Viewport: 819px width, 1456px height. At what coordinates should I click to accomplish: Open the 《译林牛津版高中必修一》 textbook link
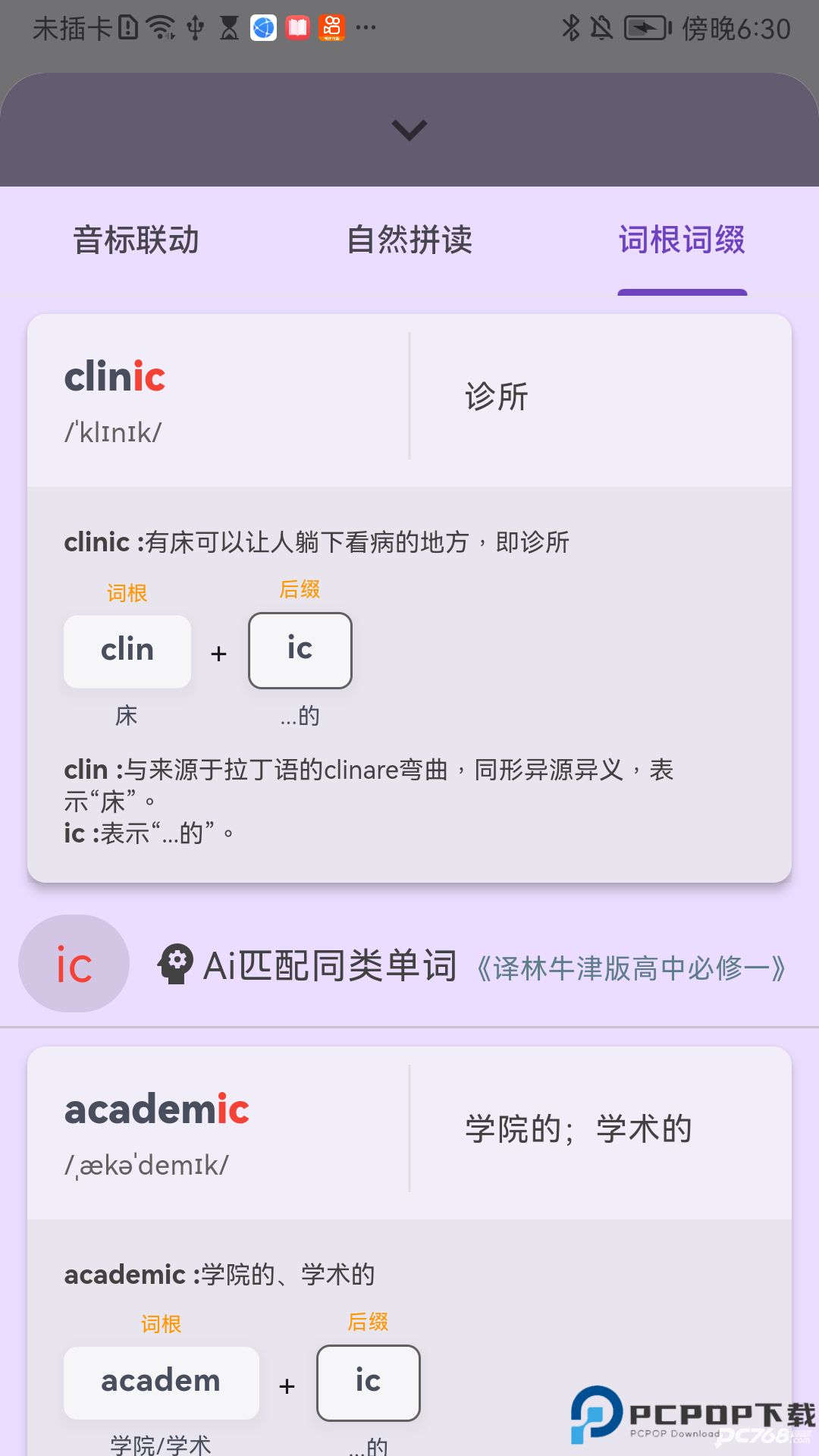[x=632, y=966]
